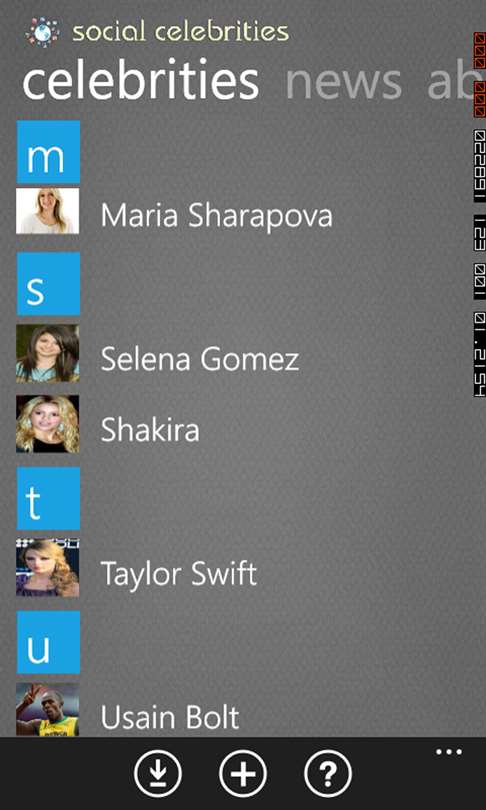The height and width of the screenshot is (810, 486).
Task: Add a new celebrity with plus icon
Action: coord(243,774)
